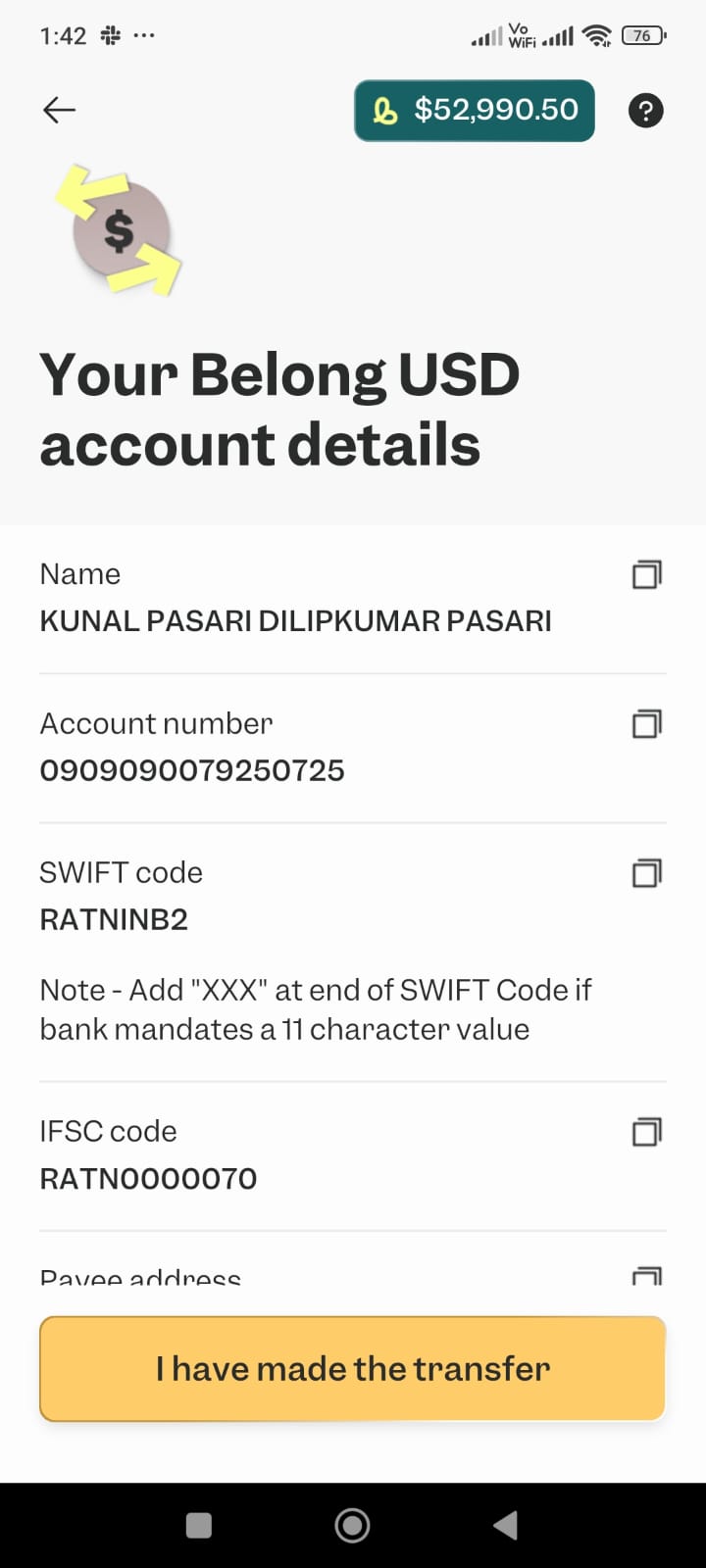Copy the SWIFT code RATNINB2
The image size is (706, 1568).
[x=646, y=872]
